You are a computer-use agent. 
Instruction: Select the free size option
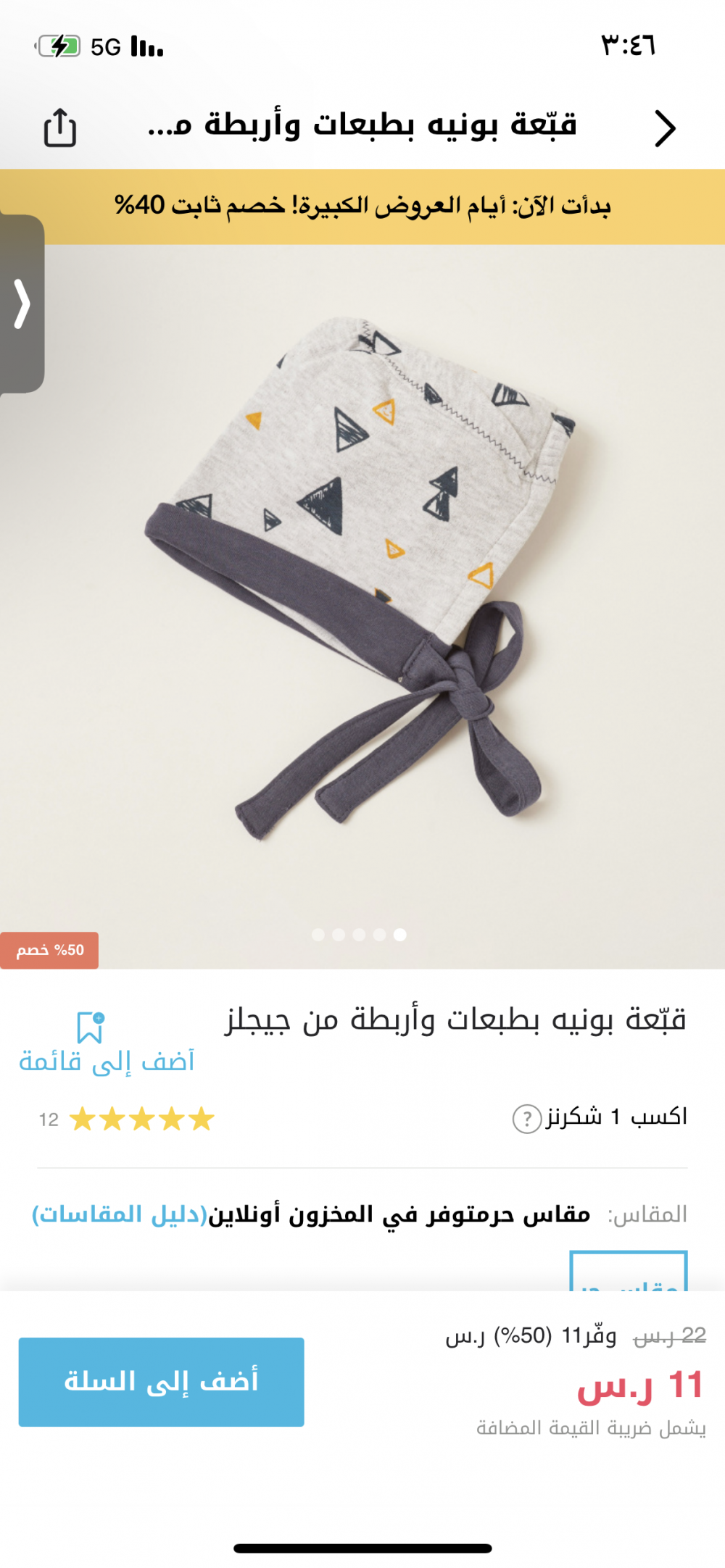(x=629, y=1274)
